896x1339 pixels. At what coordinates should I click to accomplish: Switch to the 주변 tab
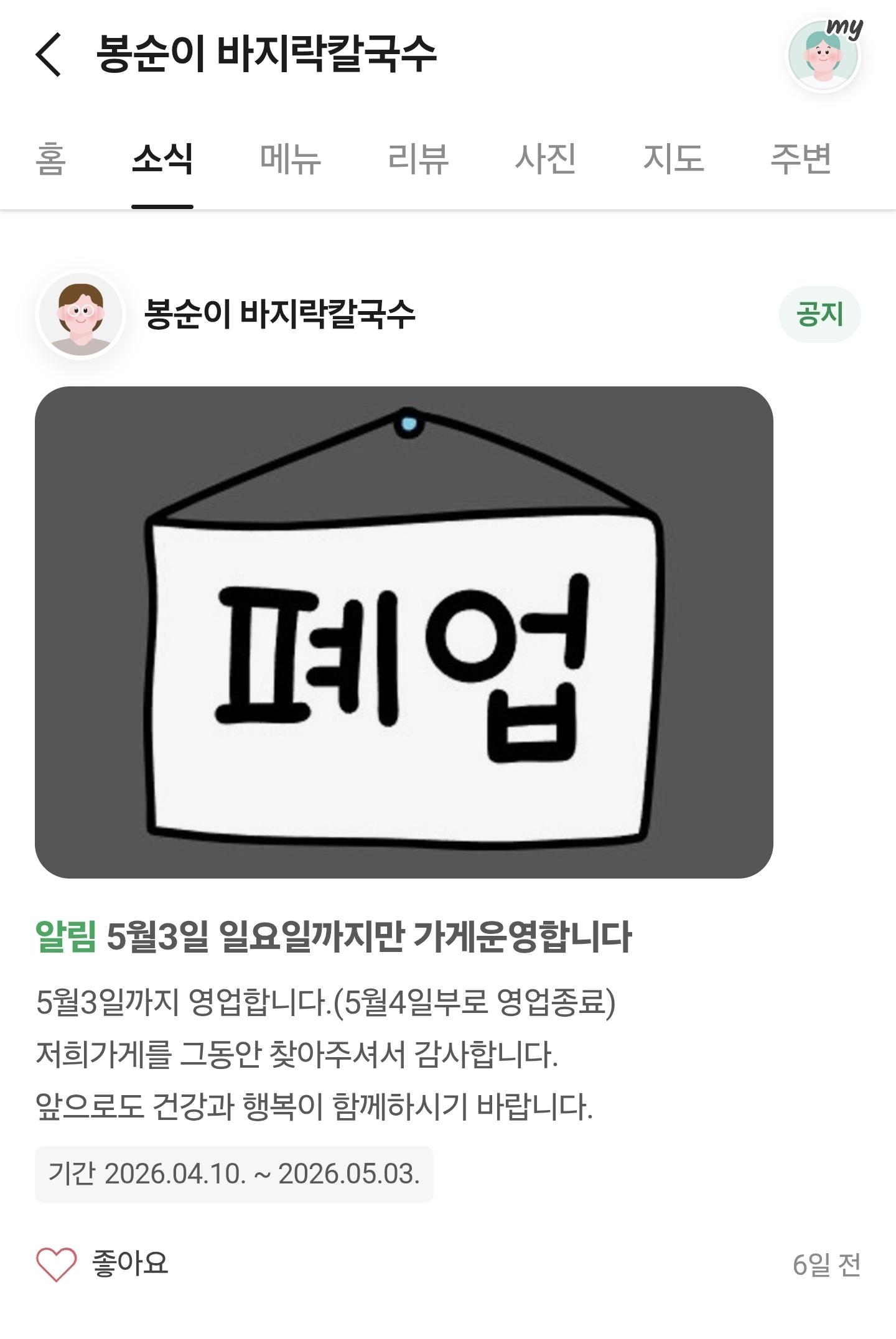[801, 159]
